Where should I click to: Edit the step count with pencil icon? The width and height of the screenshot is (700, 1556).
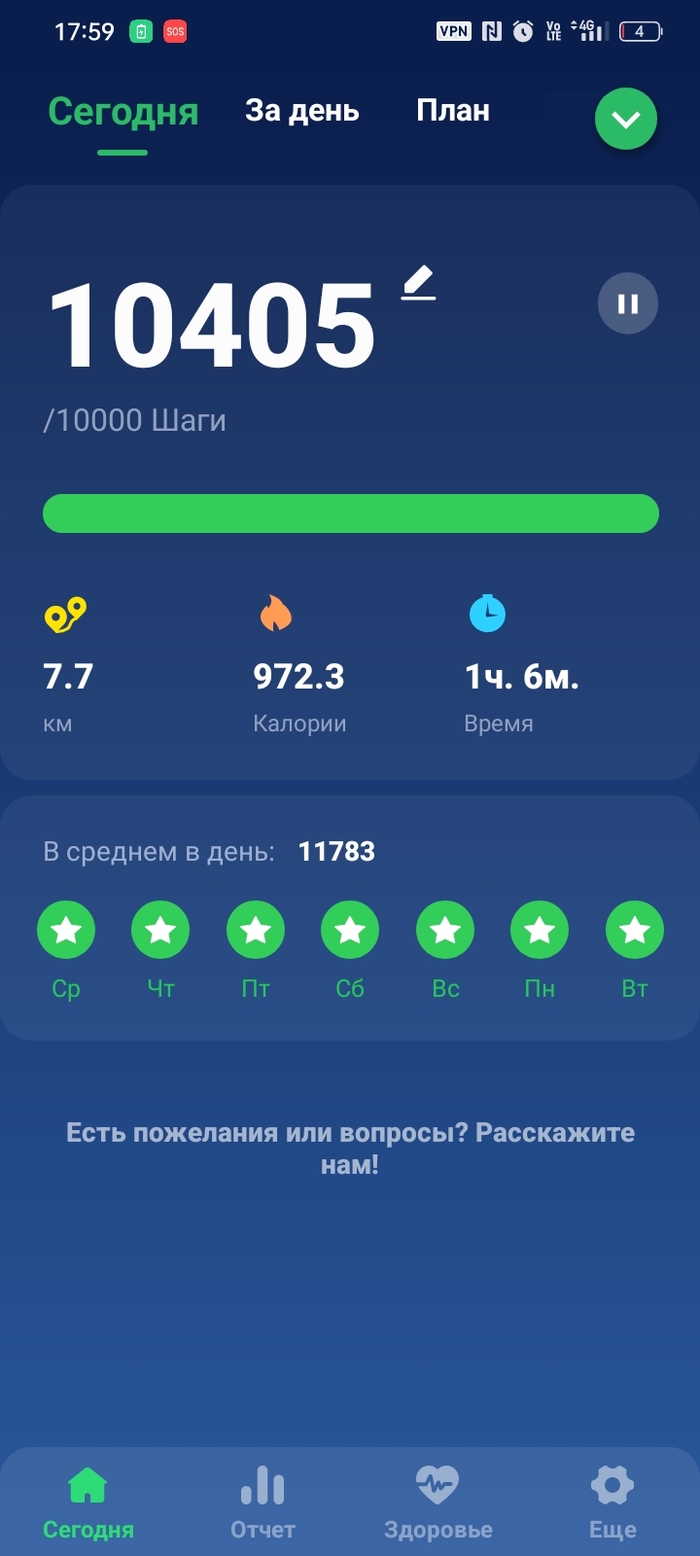click(x=419, y=282)
